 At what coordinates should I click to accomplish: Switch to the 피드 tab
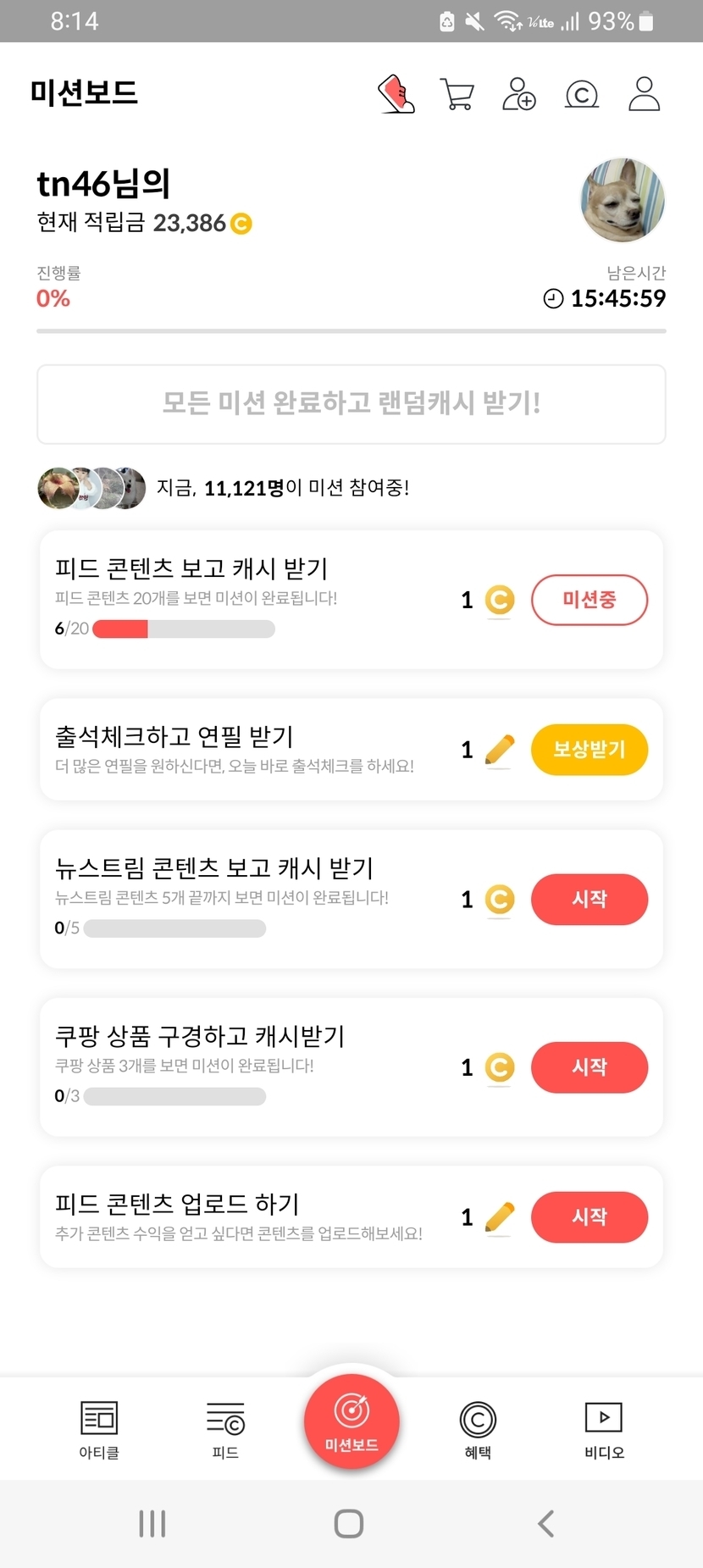point(225,1429)
